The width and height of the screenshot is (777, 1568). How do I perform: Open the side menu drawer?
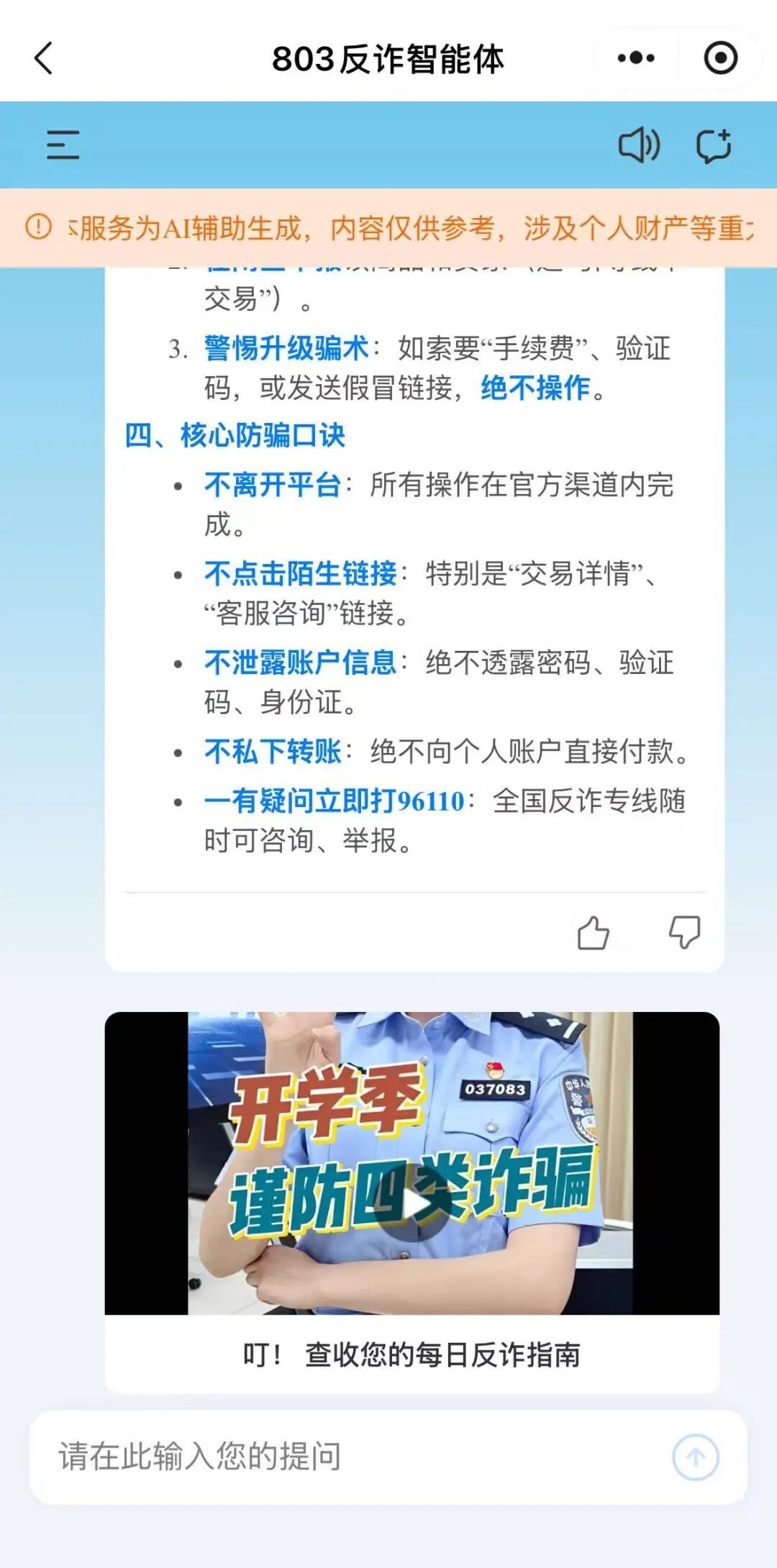pos(63,145)
